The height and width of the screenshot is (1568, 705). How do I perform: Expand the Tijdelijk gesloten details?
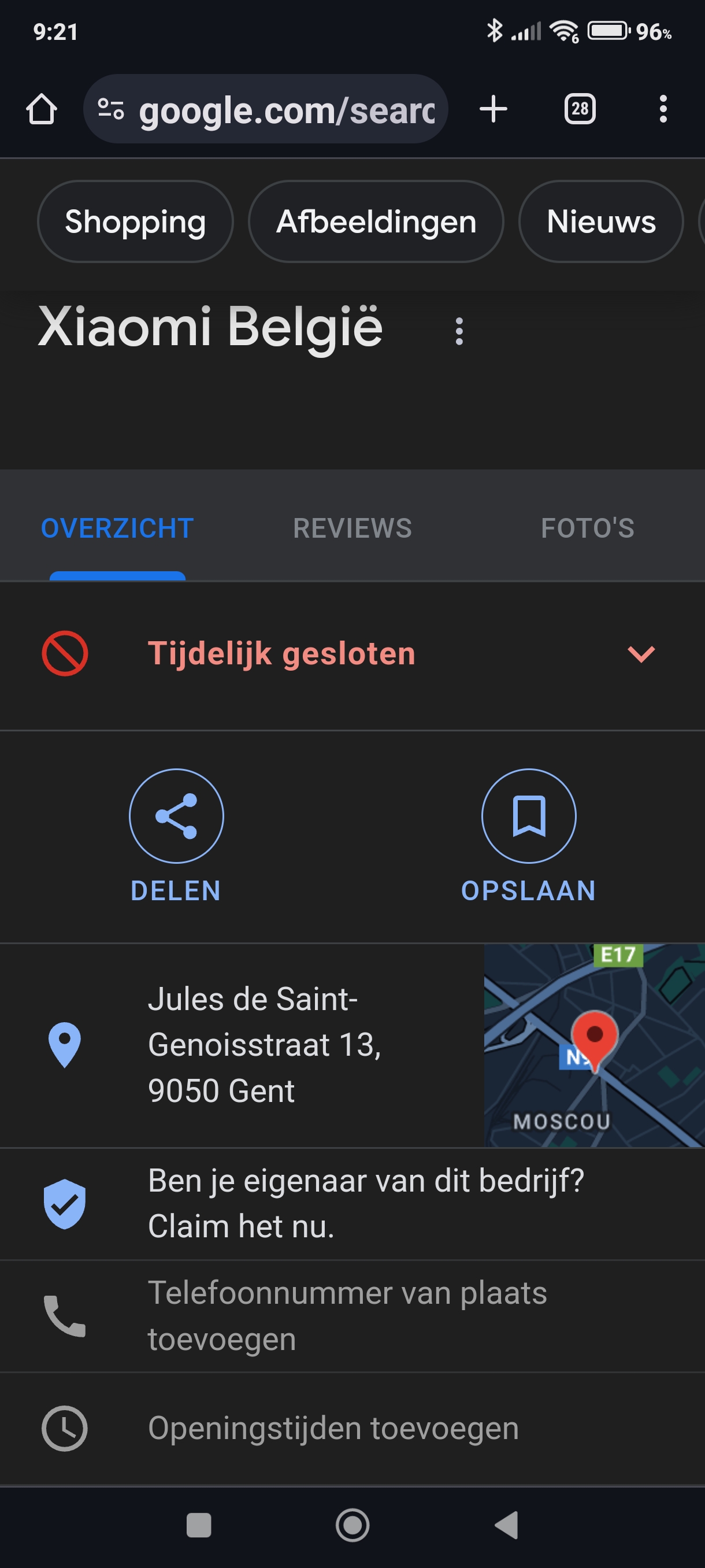coord(352,654)
